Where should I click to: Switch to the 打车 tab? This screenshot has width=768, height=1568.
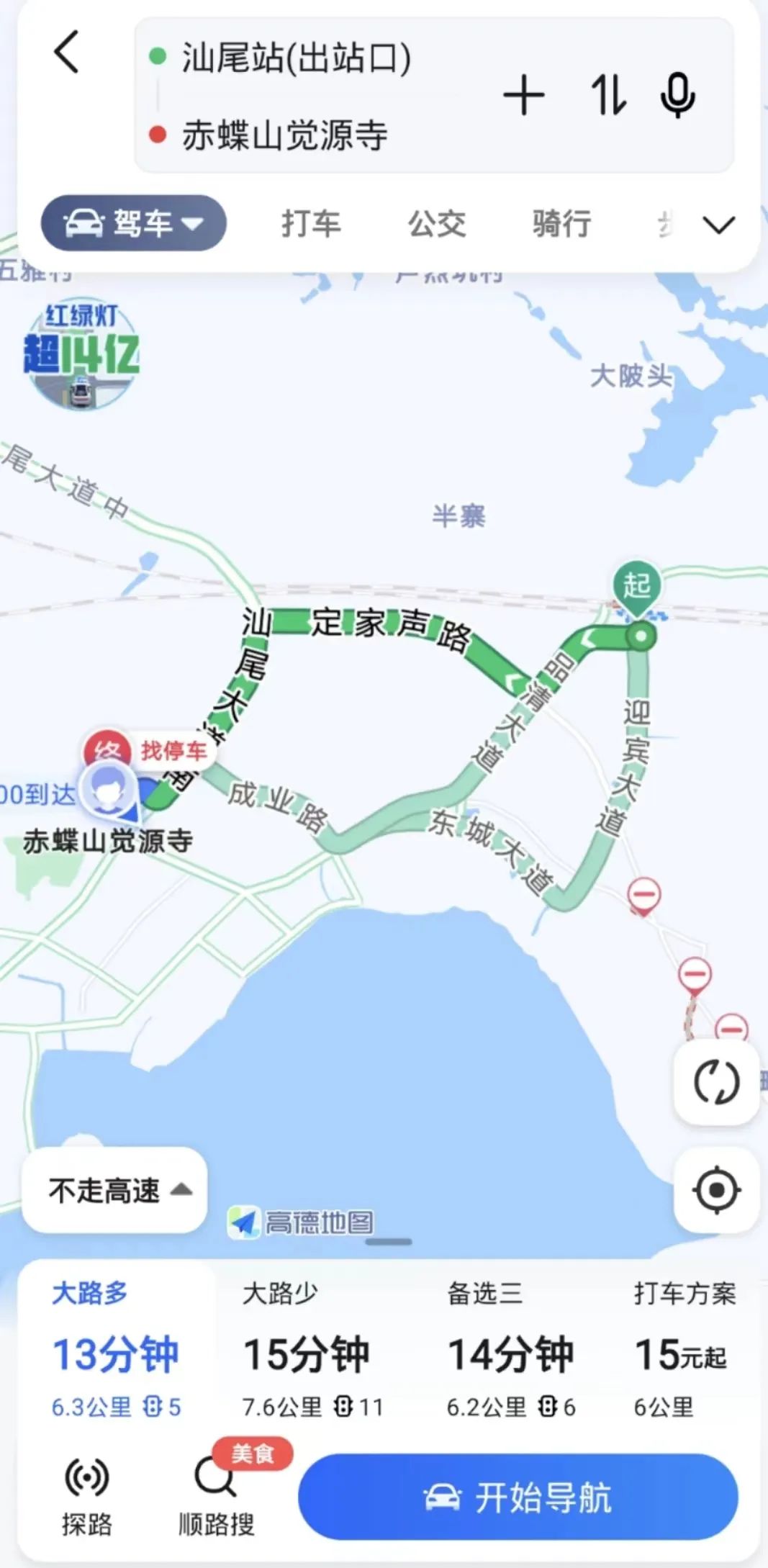[311, 223]
